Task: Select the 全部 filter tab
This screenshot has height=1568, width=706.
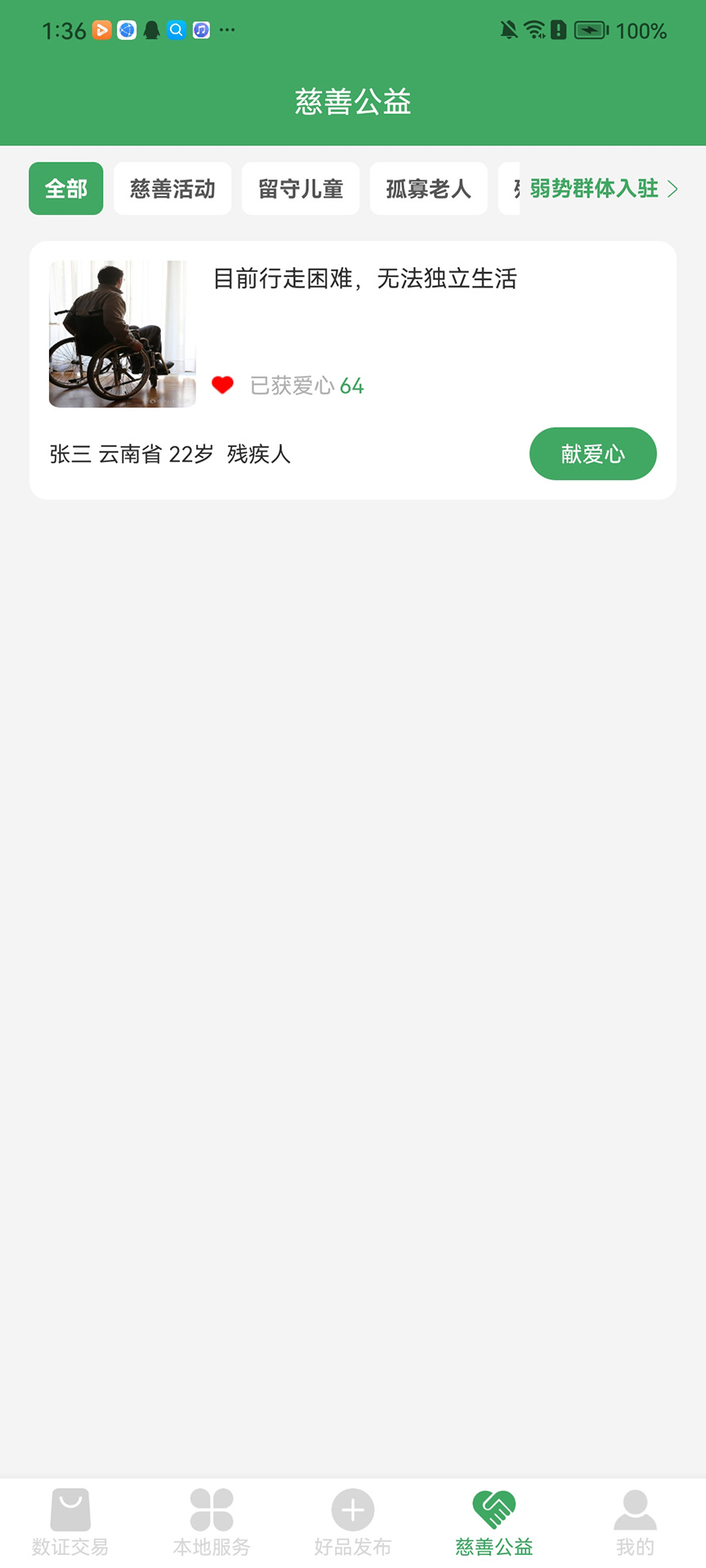Action: point(65,189)
